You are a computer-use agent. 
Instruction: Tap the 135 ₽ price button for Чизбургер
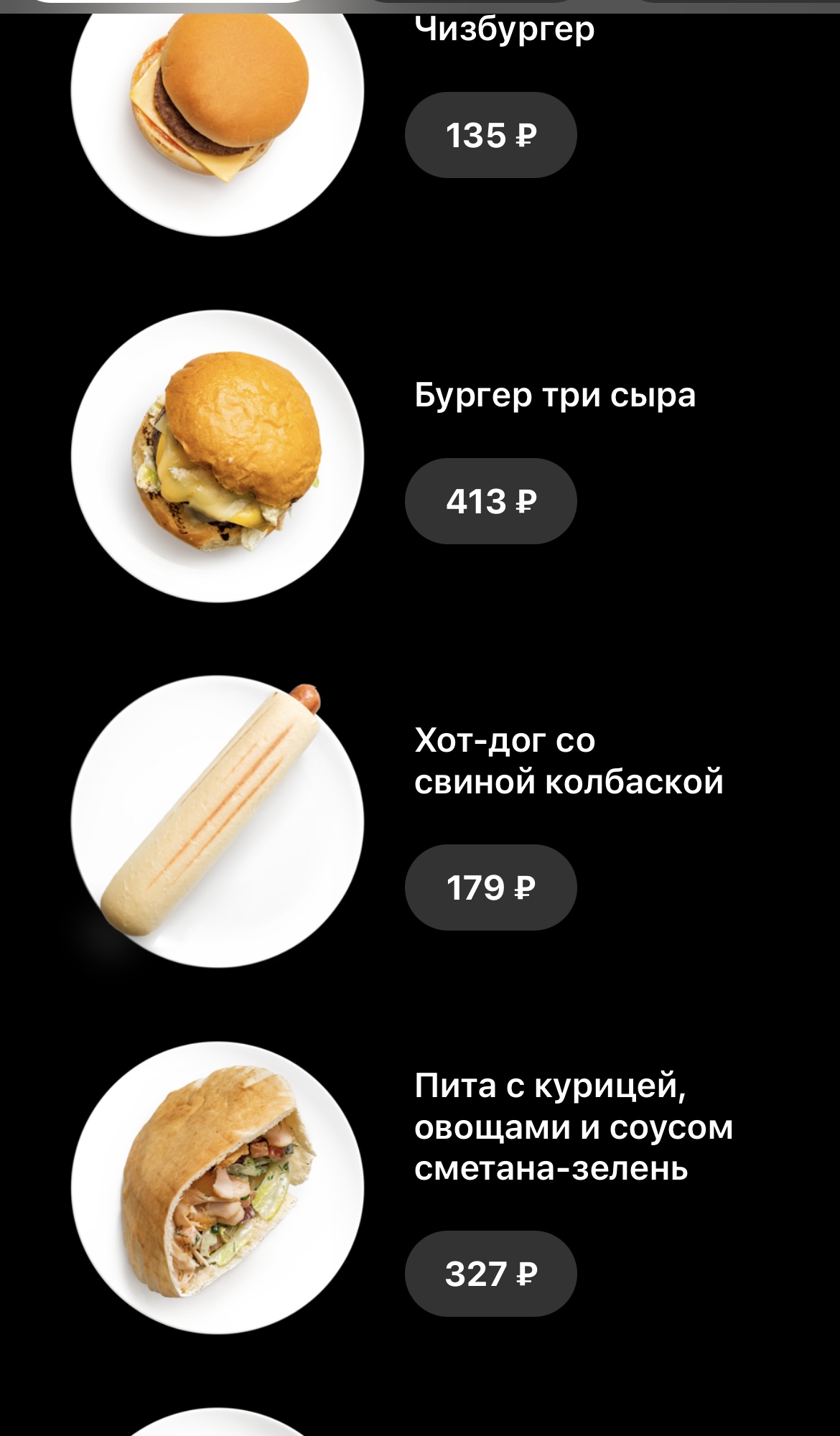coord(491,135)
